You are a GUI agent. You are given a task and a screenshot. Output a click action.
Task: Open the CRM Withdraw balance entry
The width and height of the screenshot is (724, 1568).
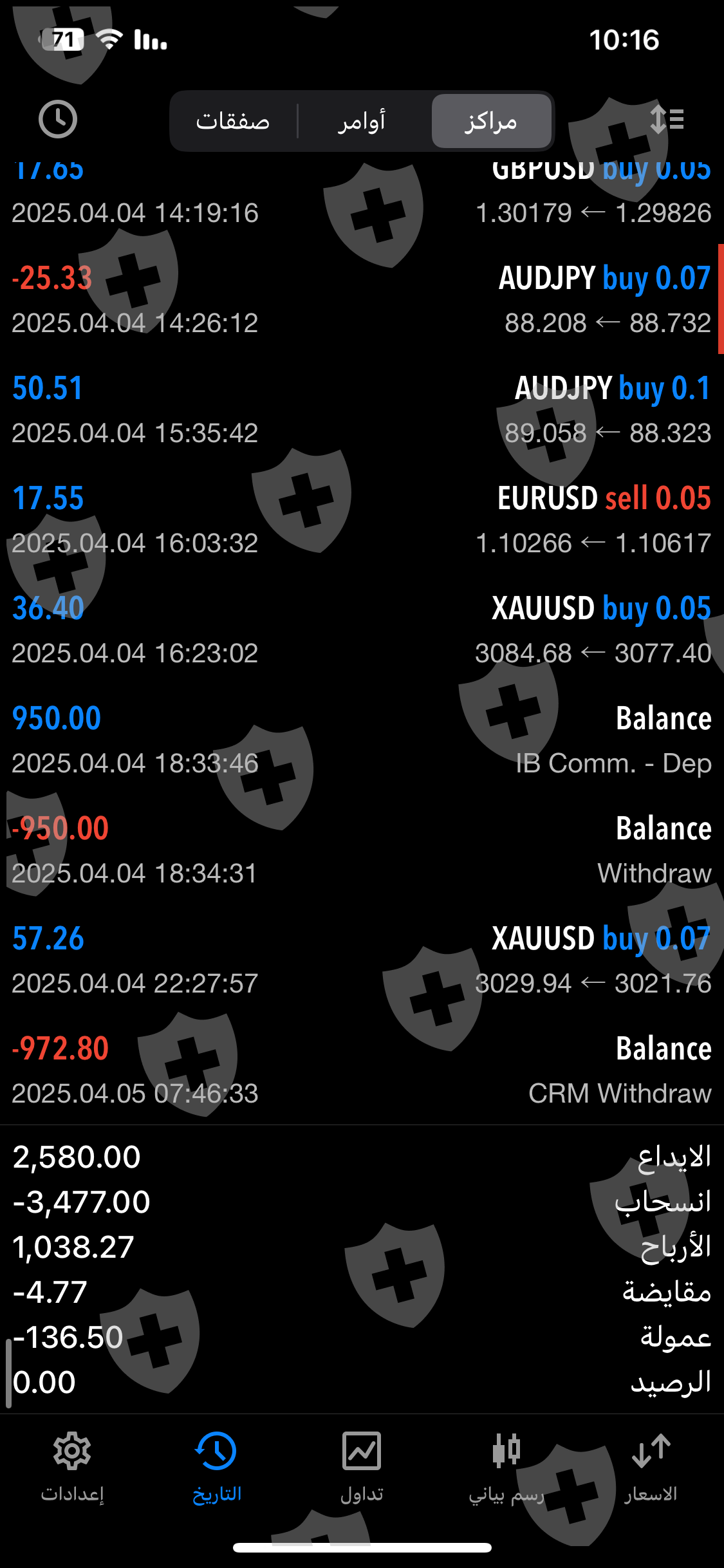[x=362, y=1070]
